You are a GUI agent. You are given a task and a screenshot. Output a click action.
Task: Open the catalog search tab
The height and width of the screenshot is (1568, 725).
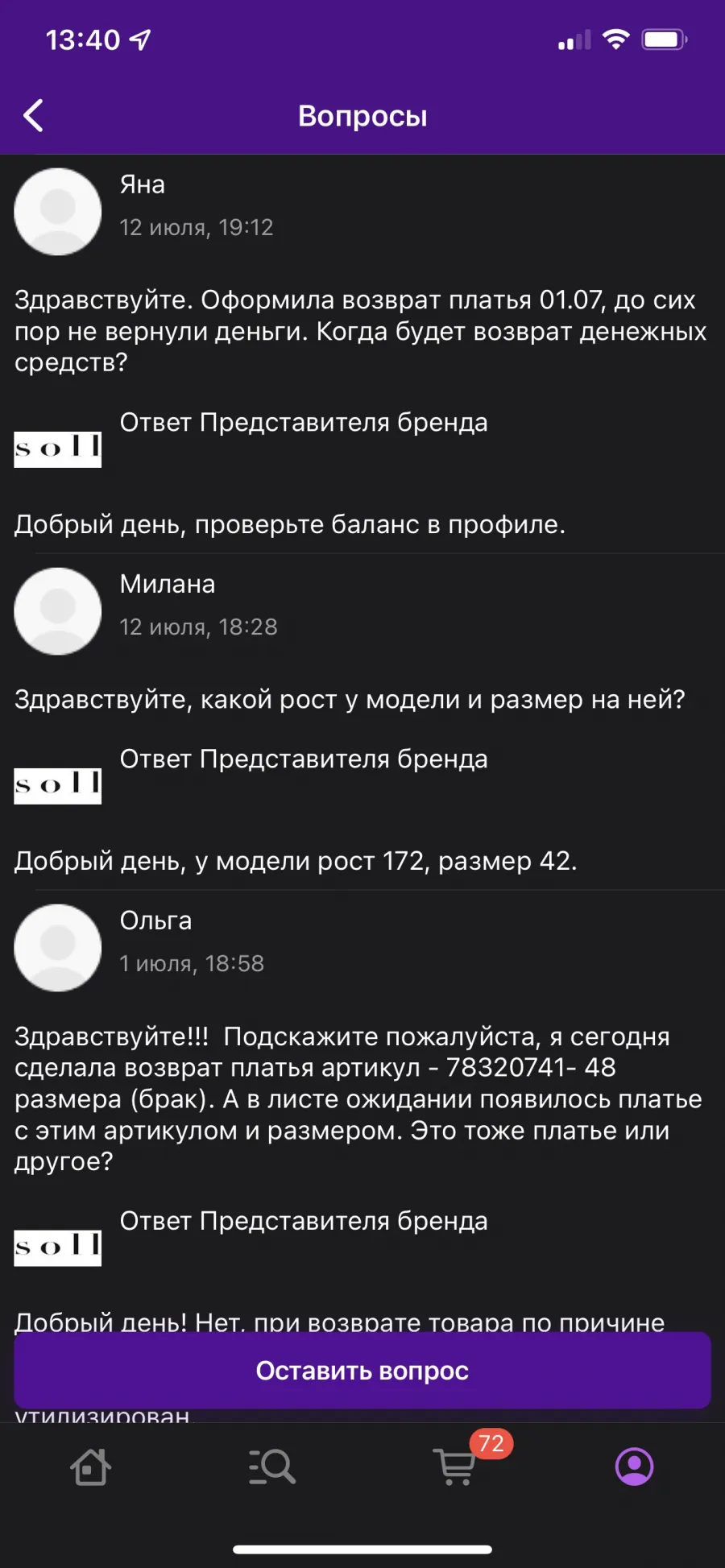click(272, 1467)
